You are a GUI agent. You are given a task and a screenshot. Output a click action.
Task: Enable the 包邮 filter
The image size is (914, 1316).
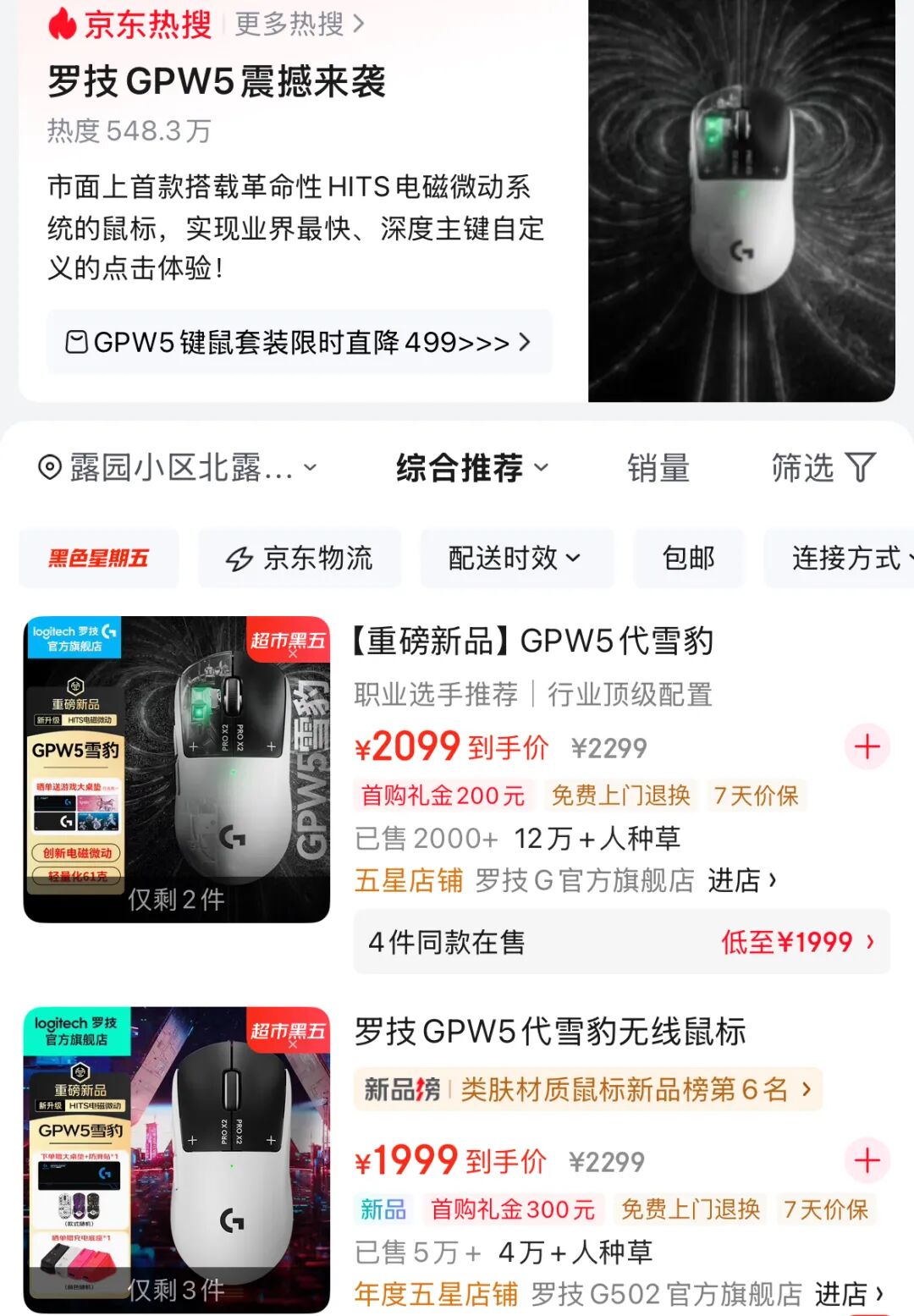688,559
